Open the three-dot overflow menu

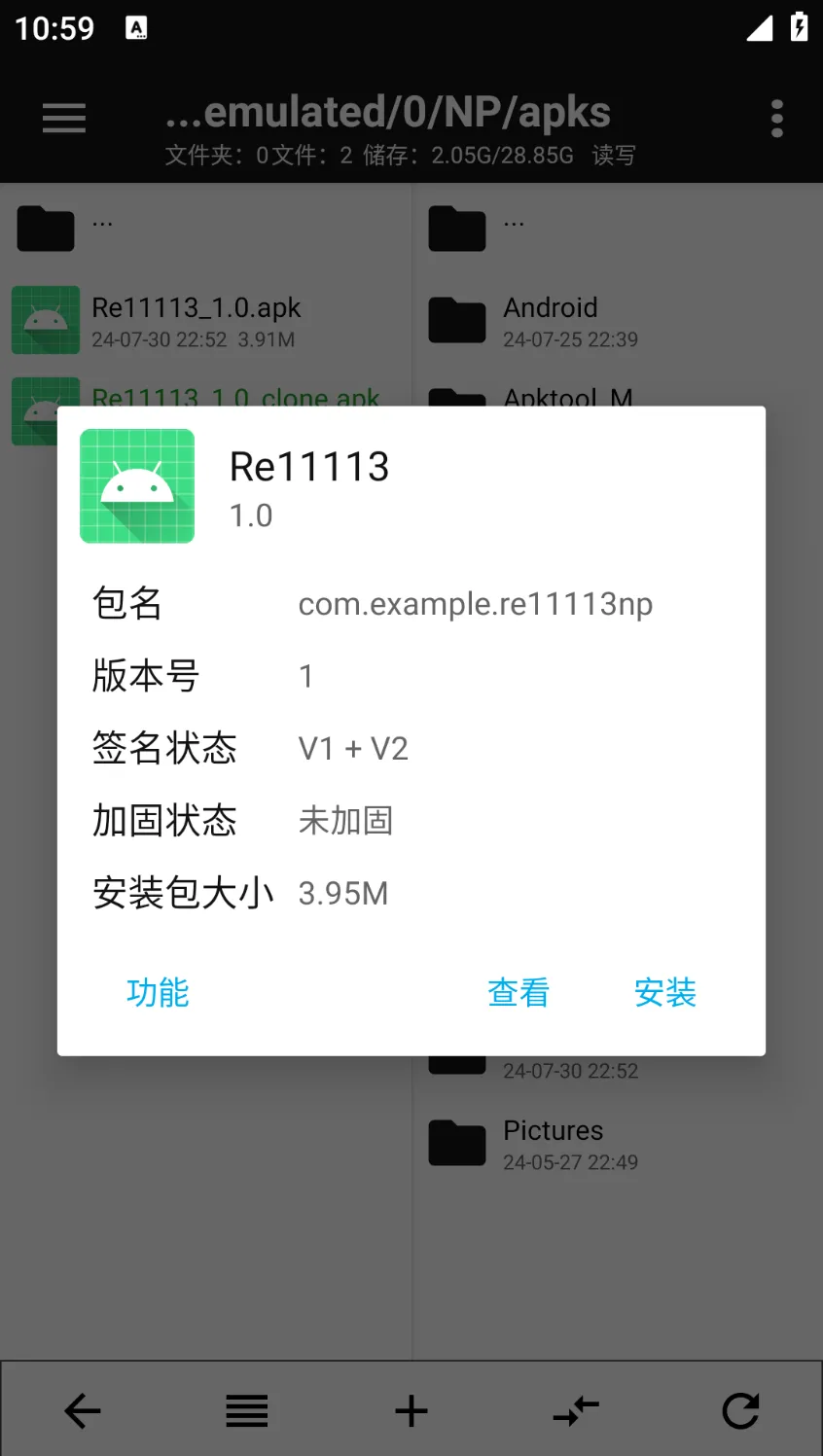[x=776, y=119]
